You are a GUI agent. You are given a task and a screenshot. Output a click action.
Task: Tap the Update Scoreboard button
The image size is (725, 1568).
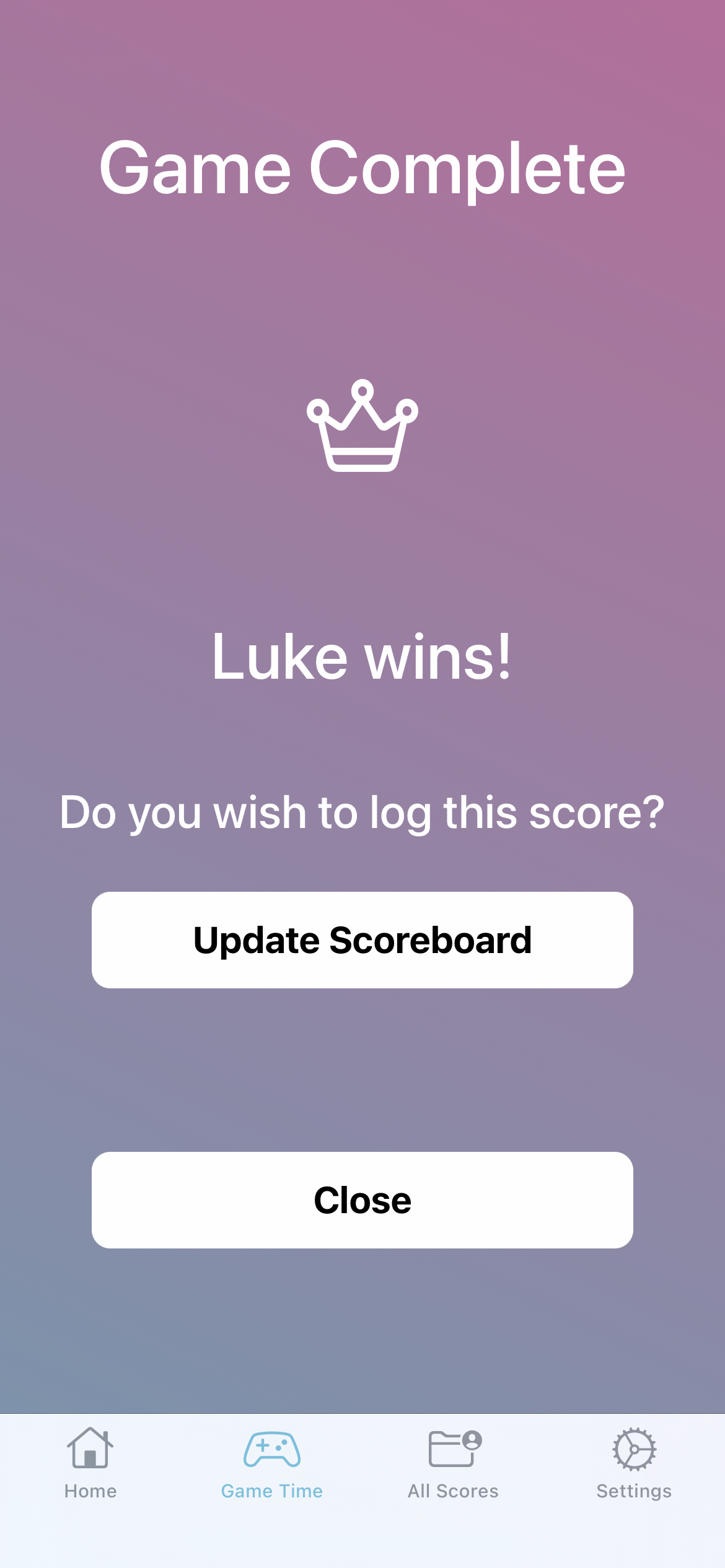click(x=362, y=939)
